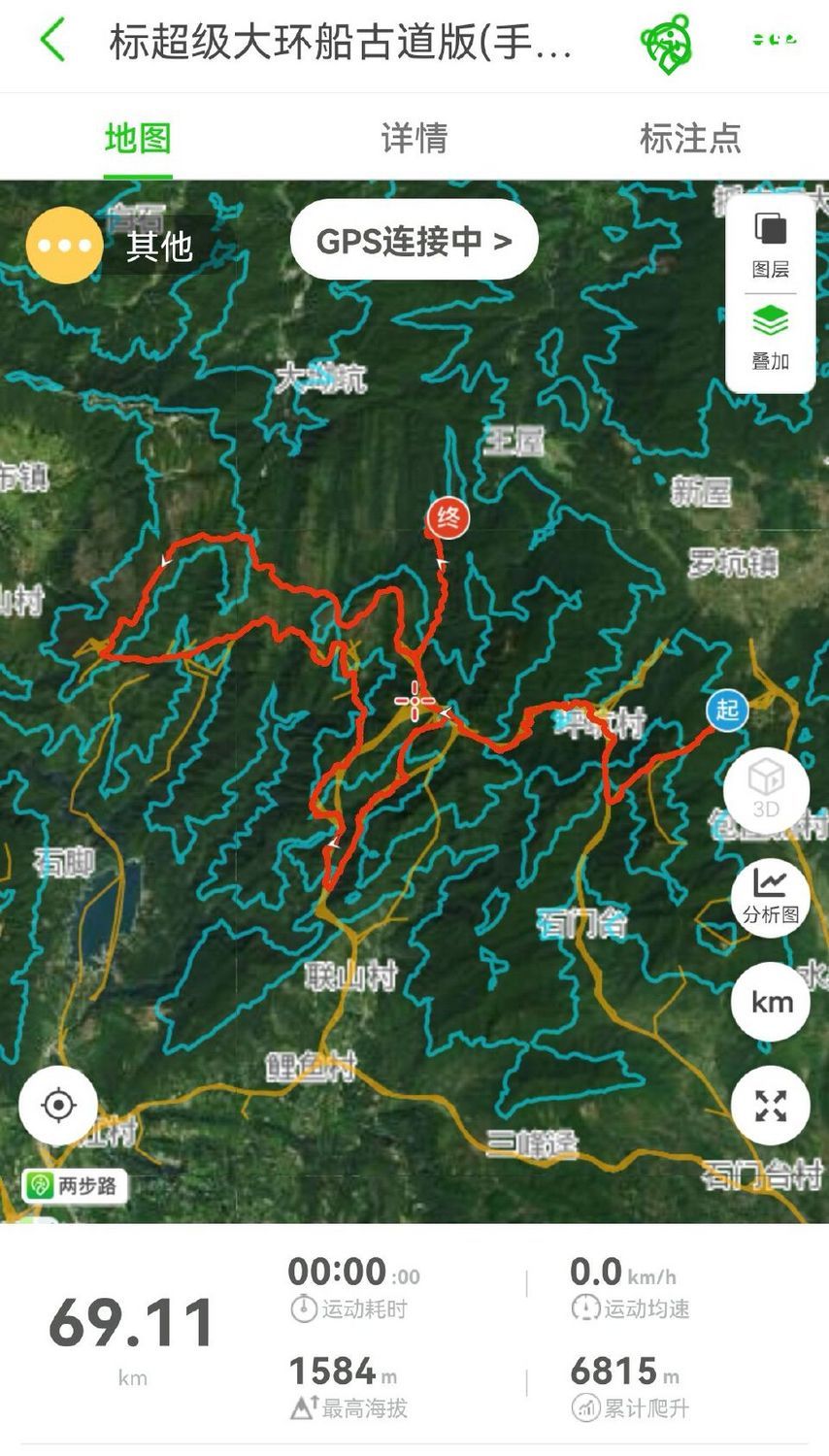The width and height of the screenshot is (829, 1456).
Task: Open the overflow menu at top right
Action: click(x=774, y=40)
